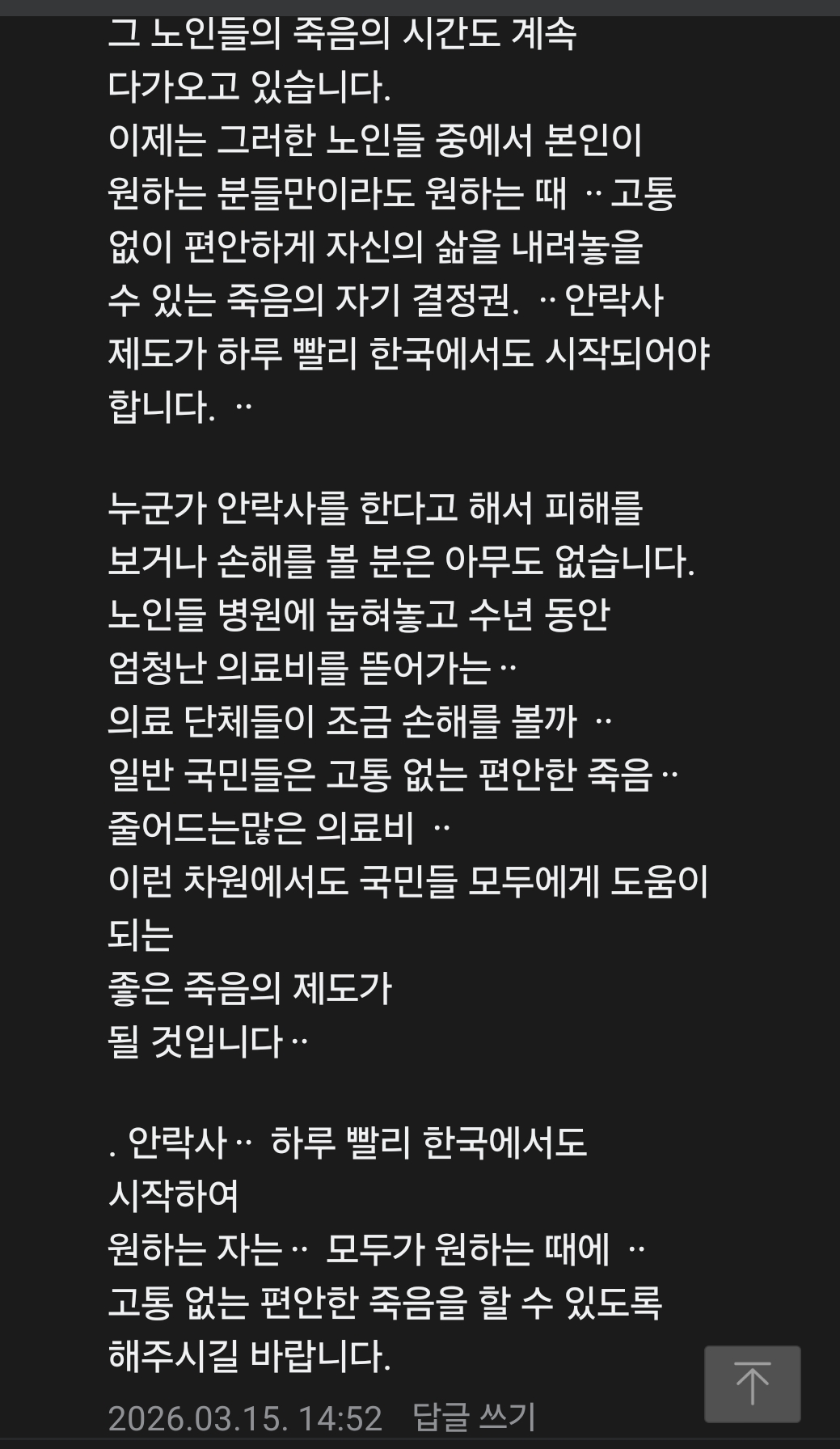Tap the scroll-to-top arrow button
Viewport: 840px width, 1449px height.
click(752, 1384)
